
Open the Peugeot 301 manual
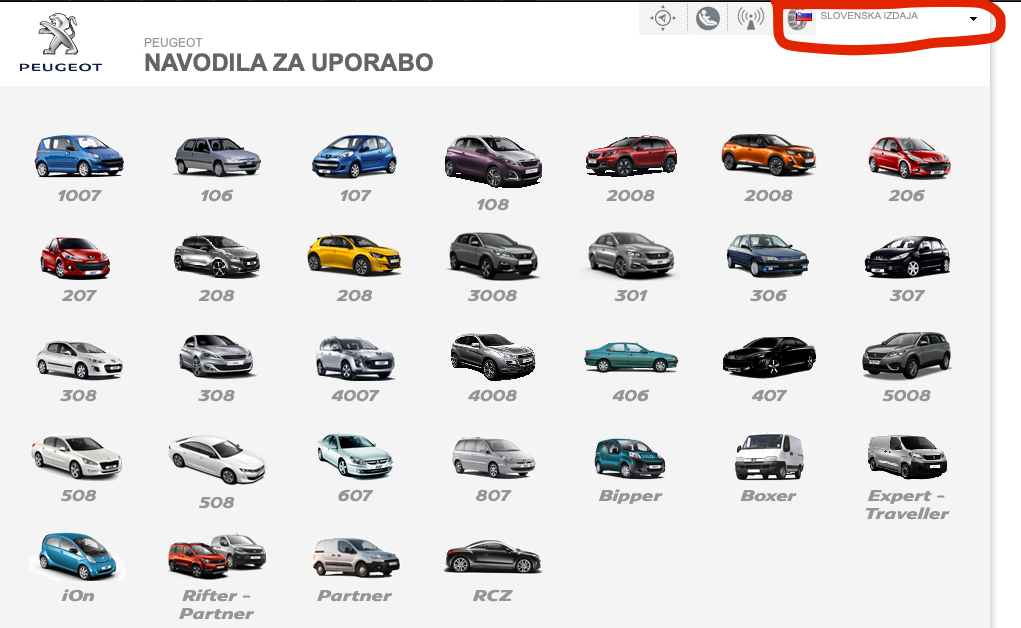(x=631, y=268)
